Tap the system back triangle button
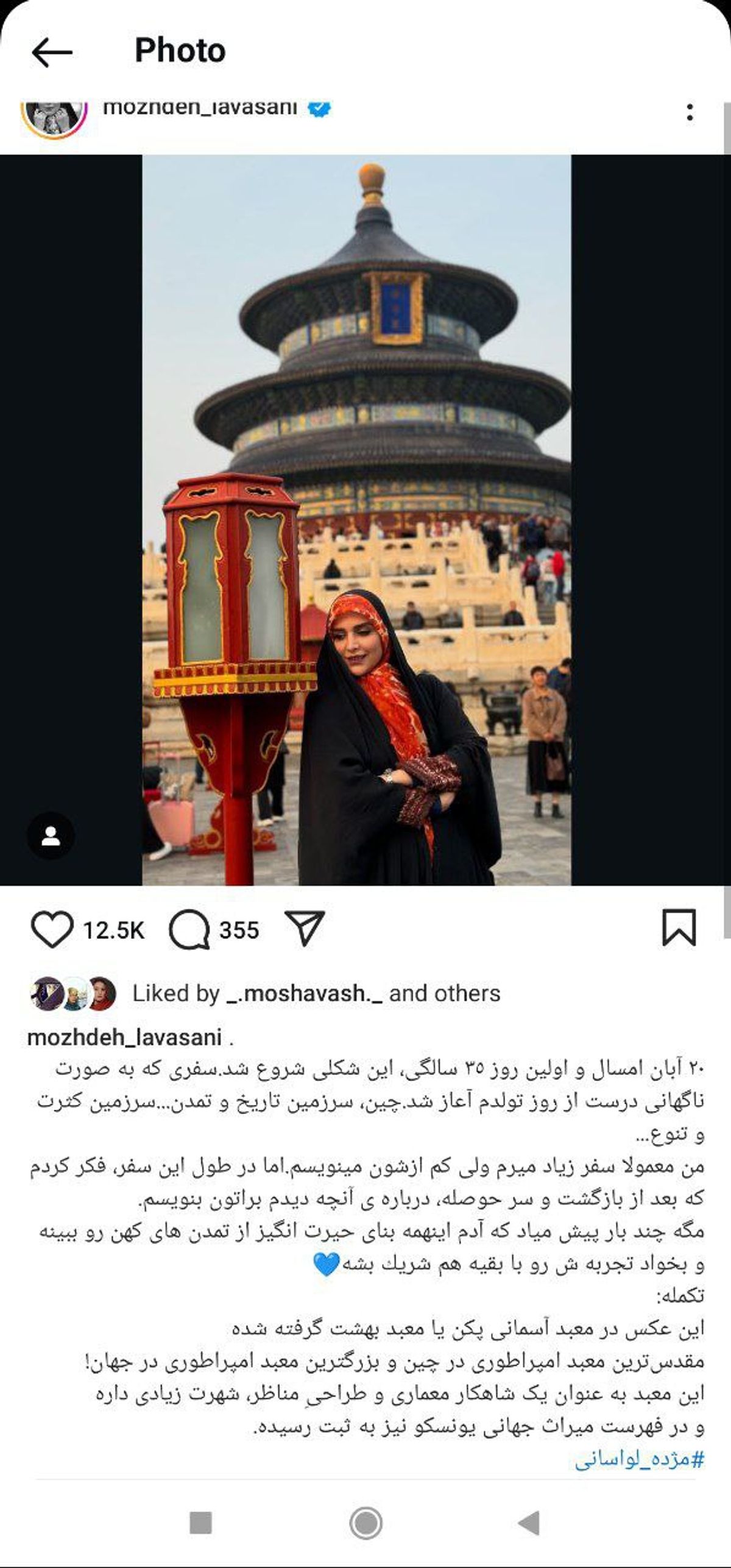731x1568 pixels. tap(529, 1523)
